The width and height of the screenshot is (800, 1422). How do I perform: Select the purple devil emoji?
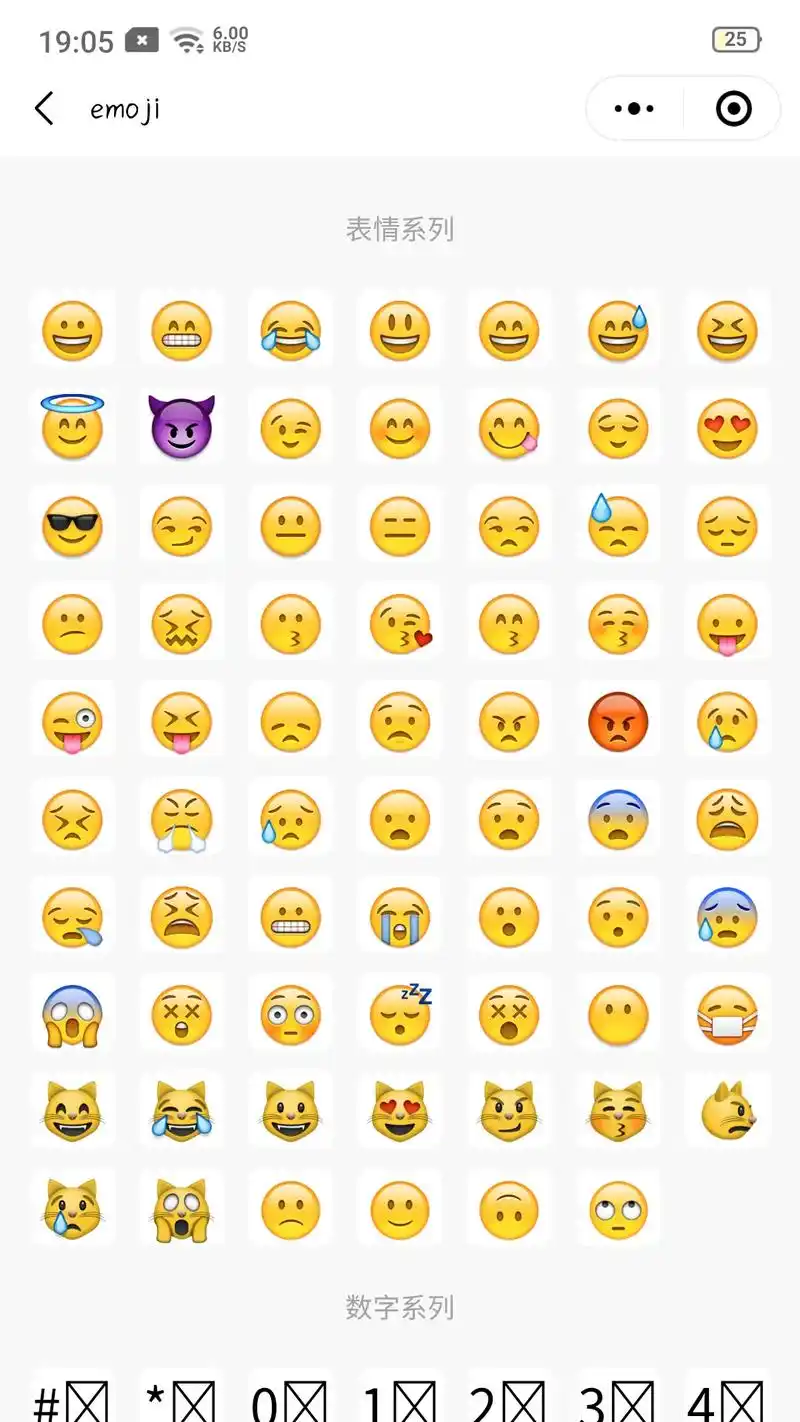pos(181,428)
